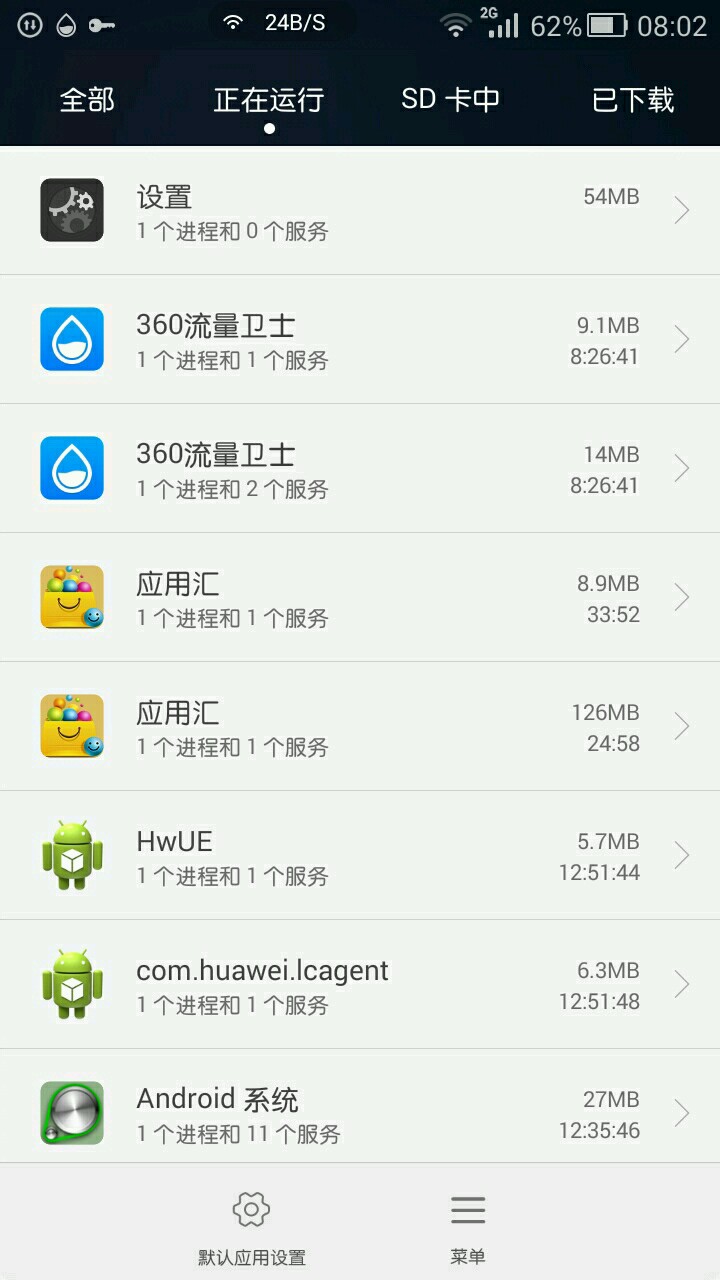Select the 正在运行 tab
Image resolution: width=720 pixels, height=1280 pixels.
[268, 100]
